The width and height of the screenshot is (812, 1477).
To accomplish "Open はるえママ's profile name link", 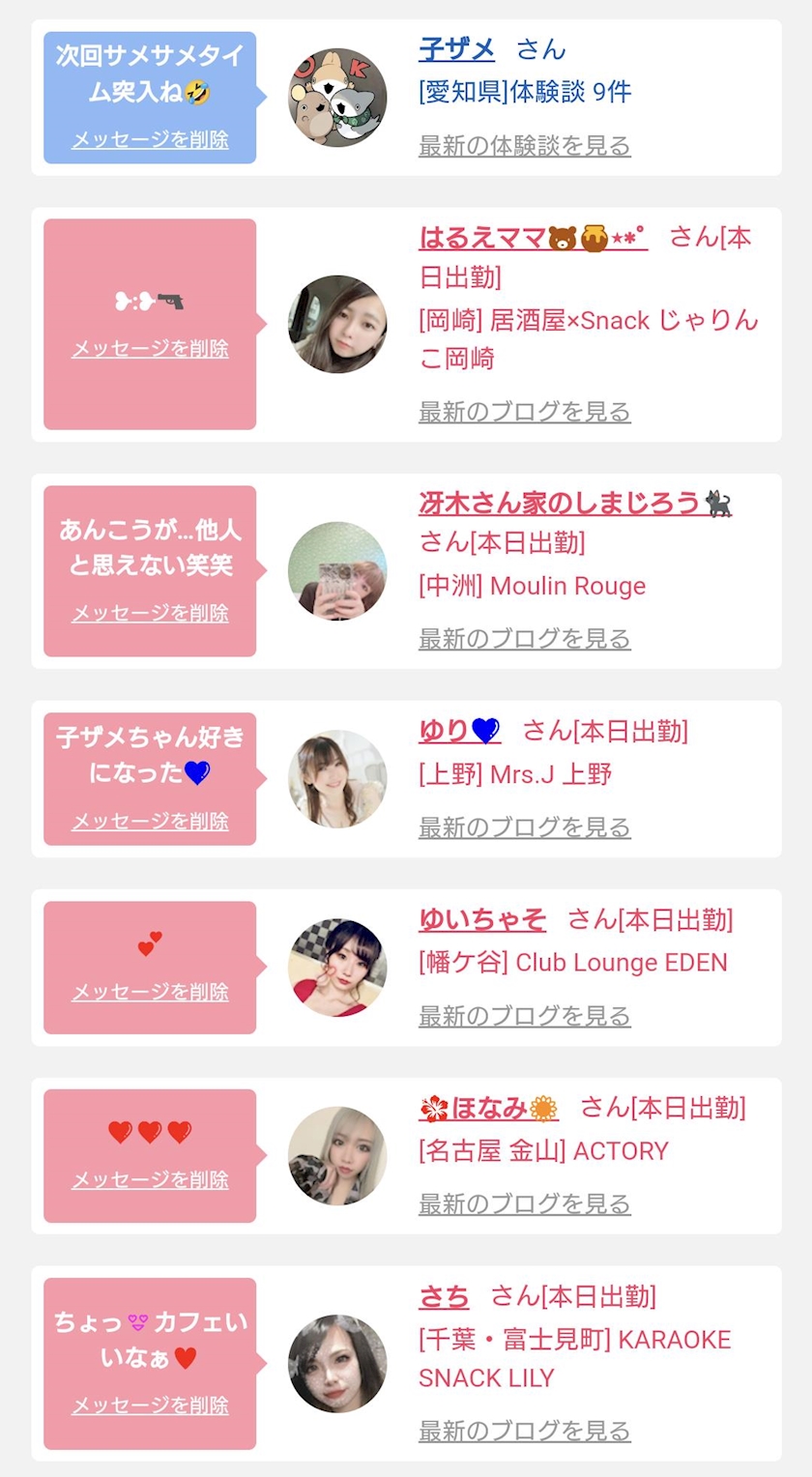I will click(x=533, y=238).
